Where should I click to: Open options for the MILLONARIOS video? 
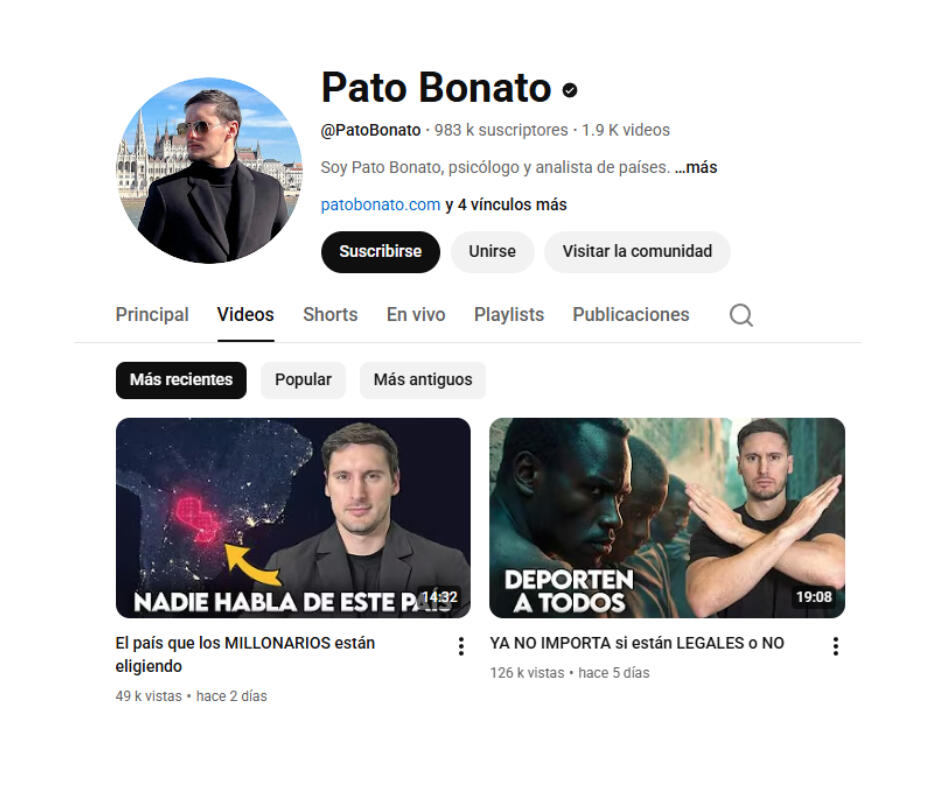tap(461, 647)
